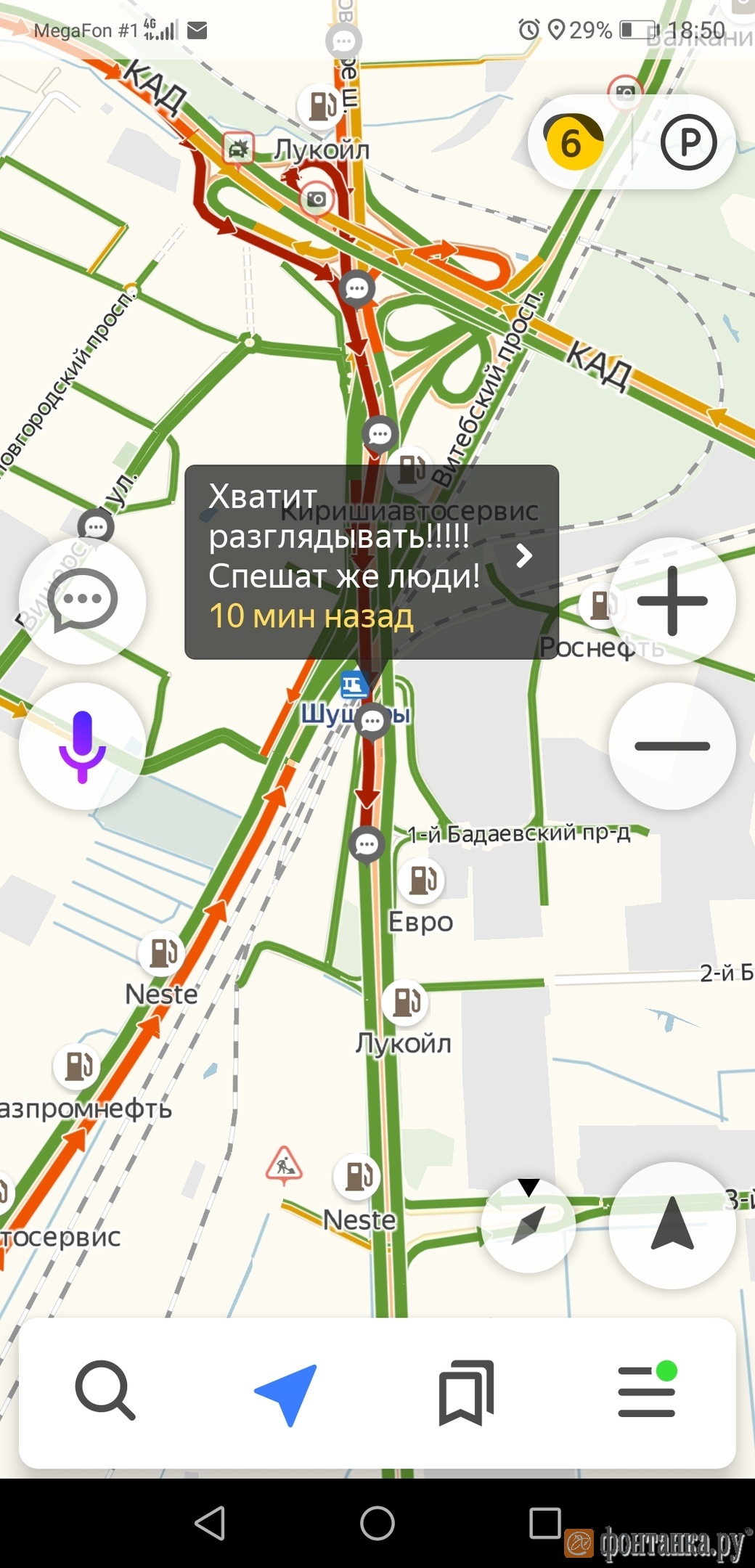Show parking layer with the P button
This screenshot has width=755, height=1568.
click(x=688, y=142)
